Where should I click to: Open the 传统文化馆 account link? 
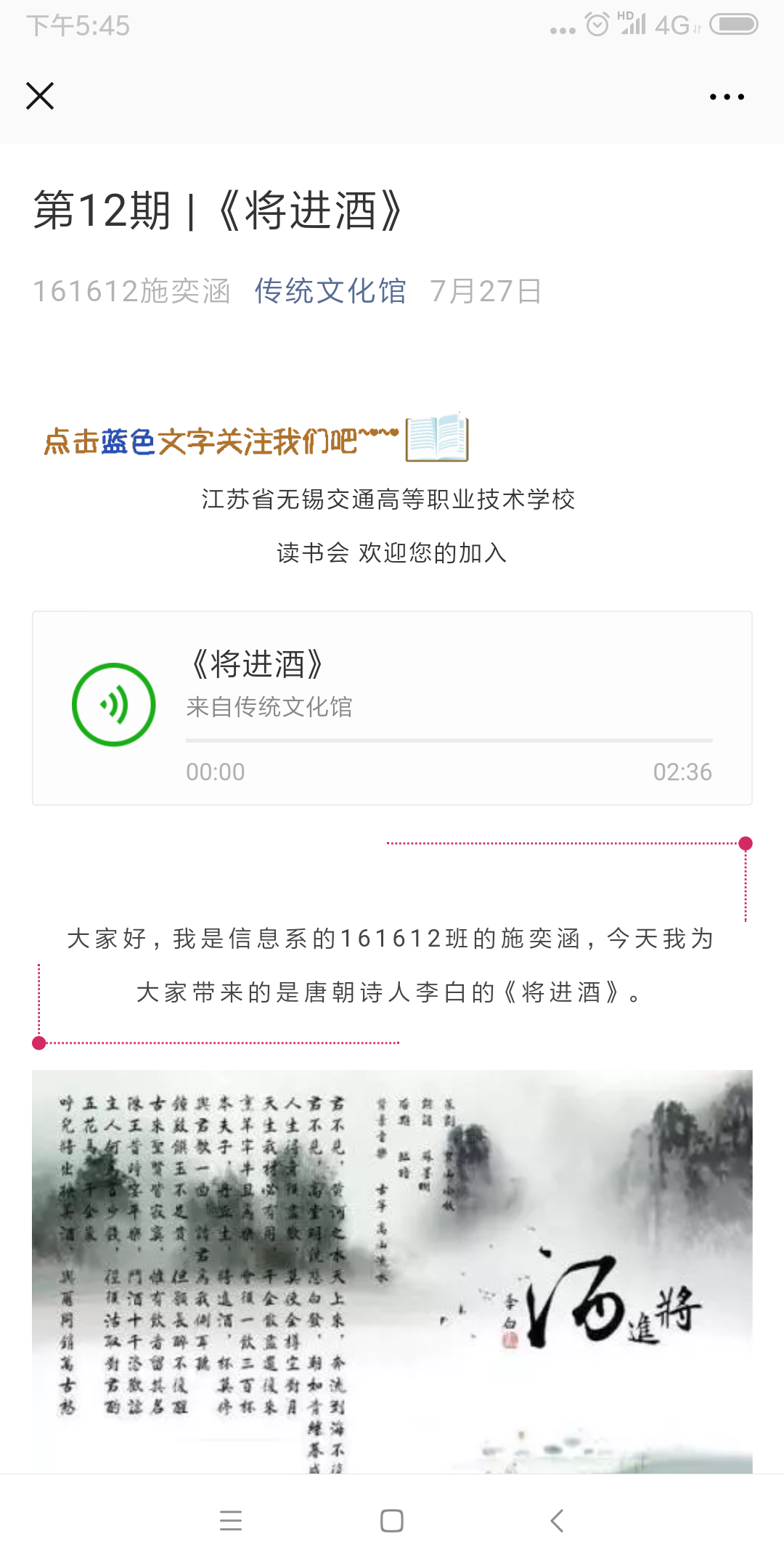pos(330,291)
